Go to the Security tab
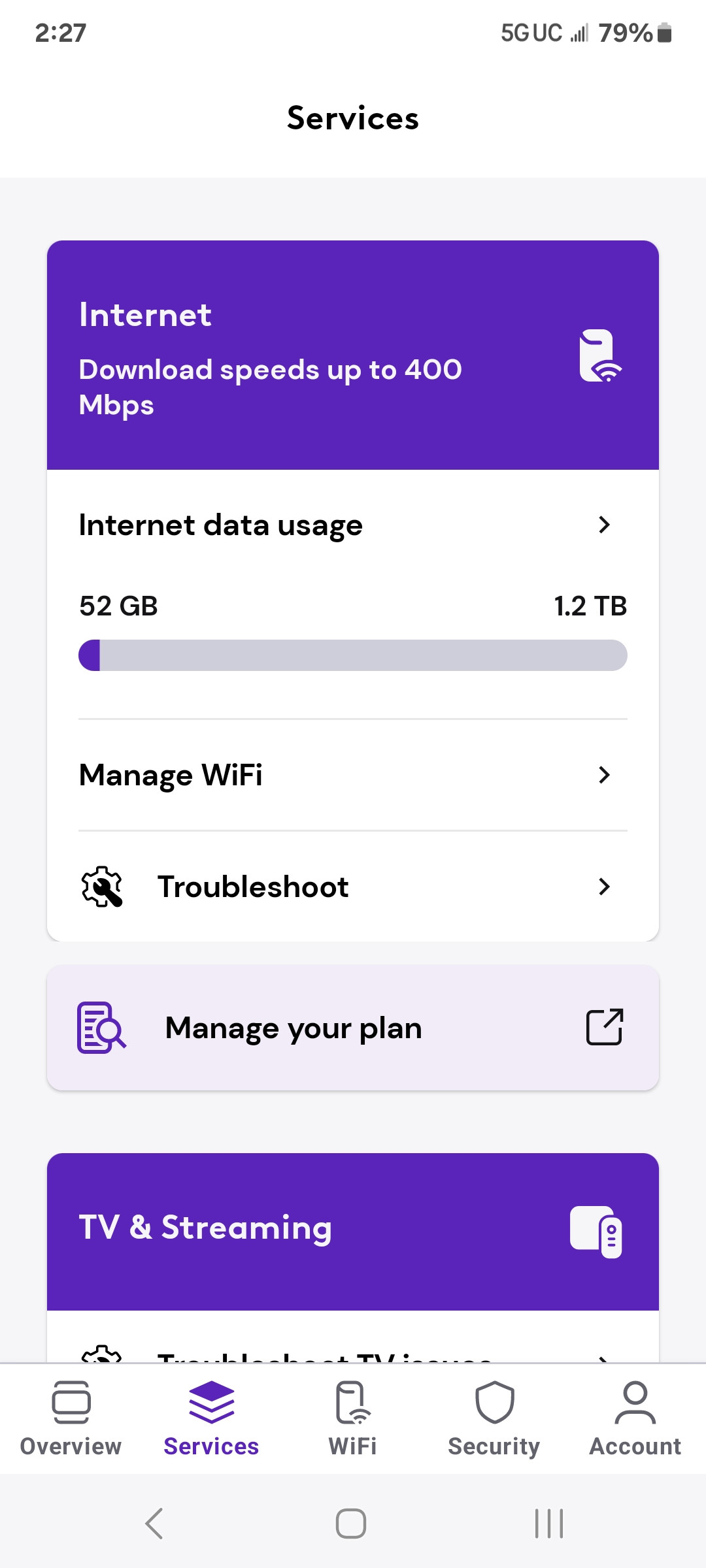 (494, 1419)
